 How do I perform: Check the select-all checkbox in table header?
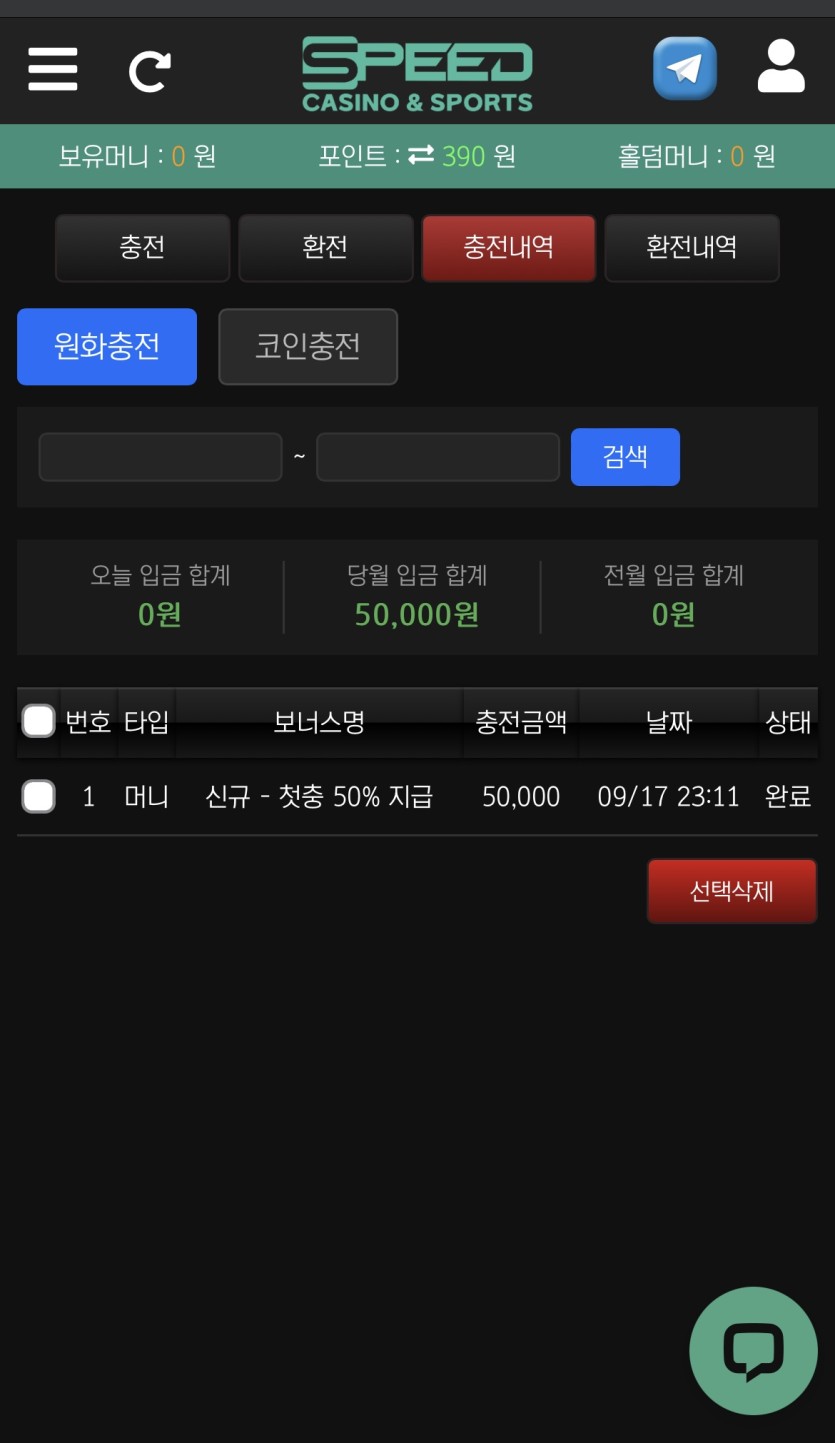click(x=38, y=721)
